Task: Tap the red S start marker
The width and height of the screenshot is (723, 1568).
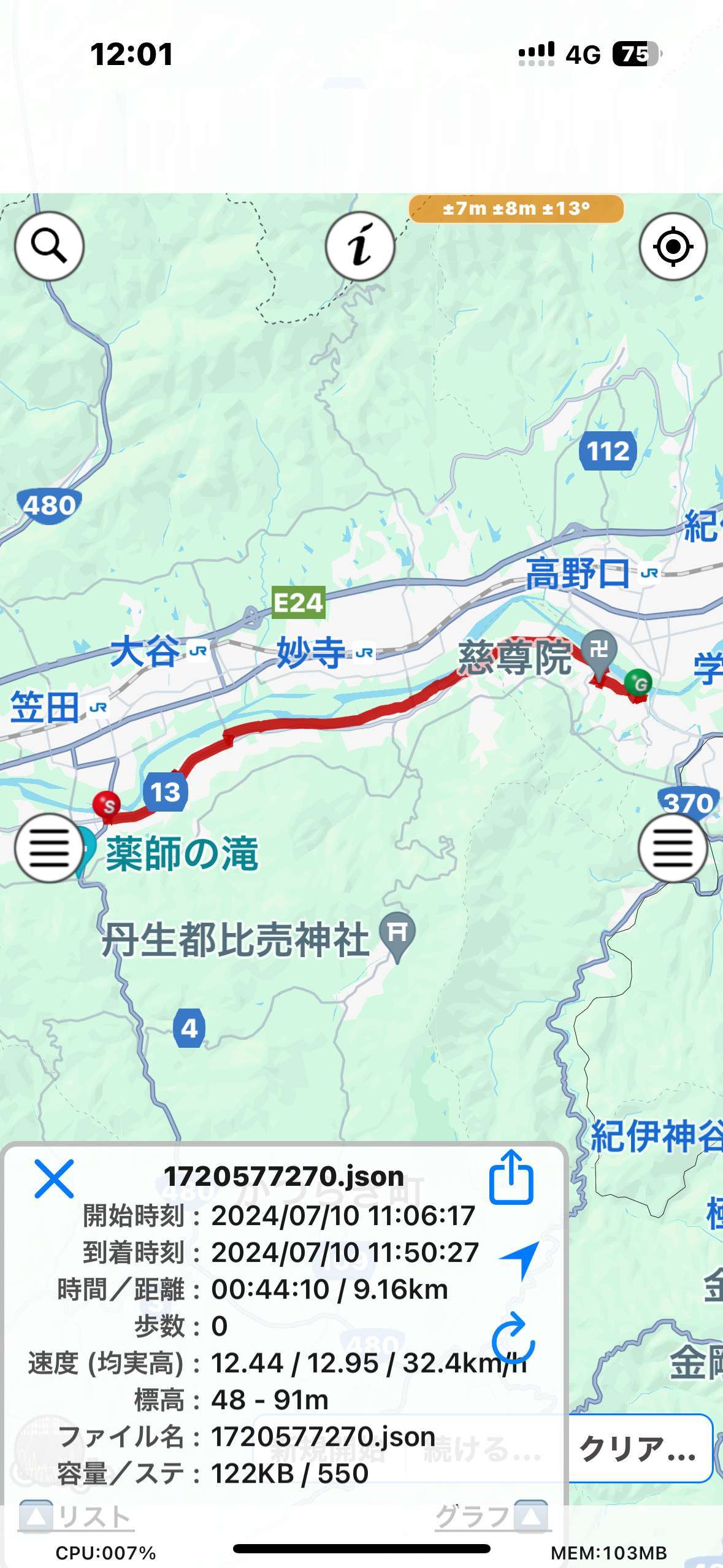Action: 107,805
